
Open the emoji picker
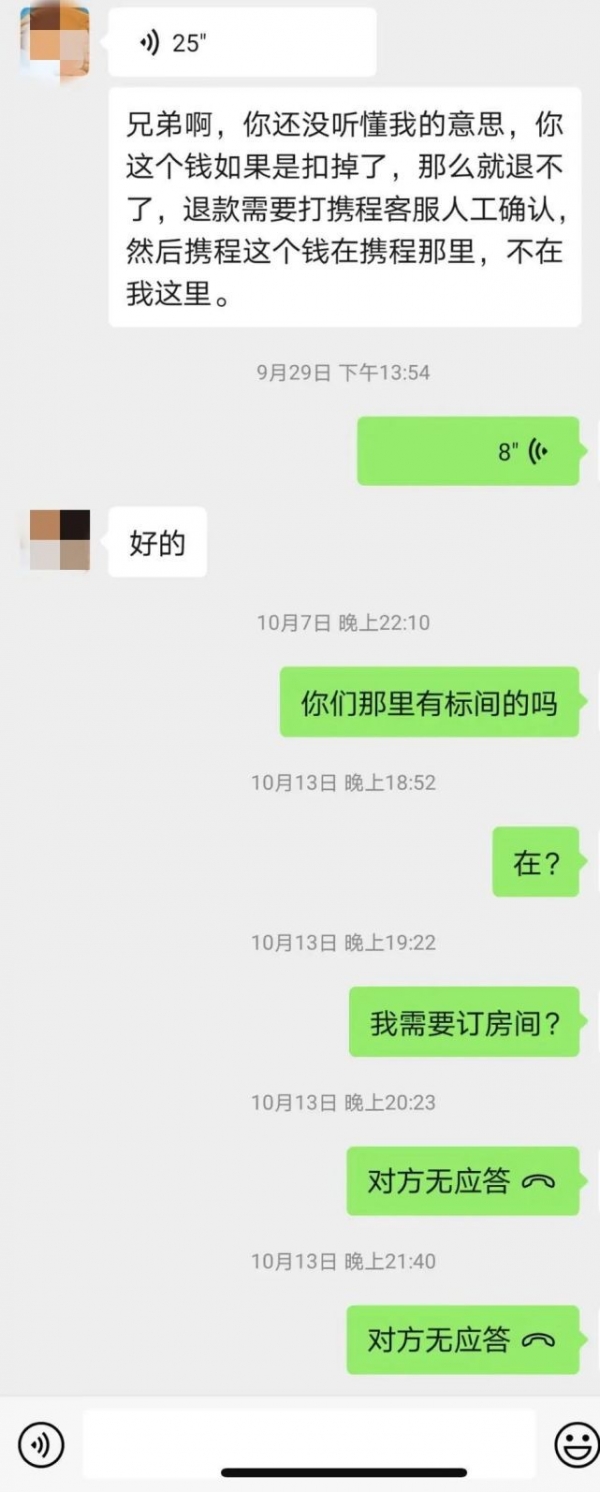point(576,1445)
